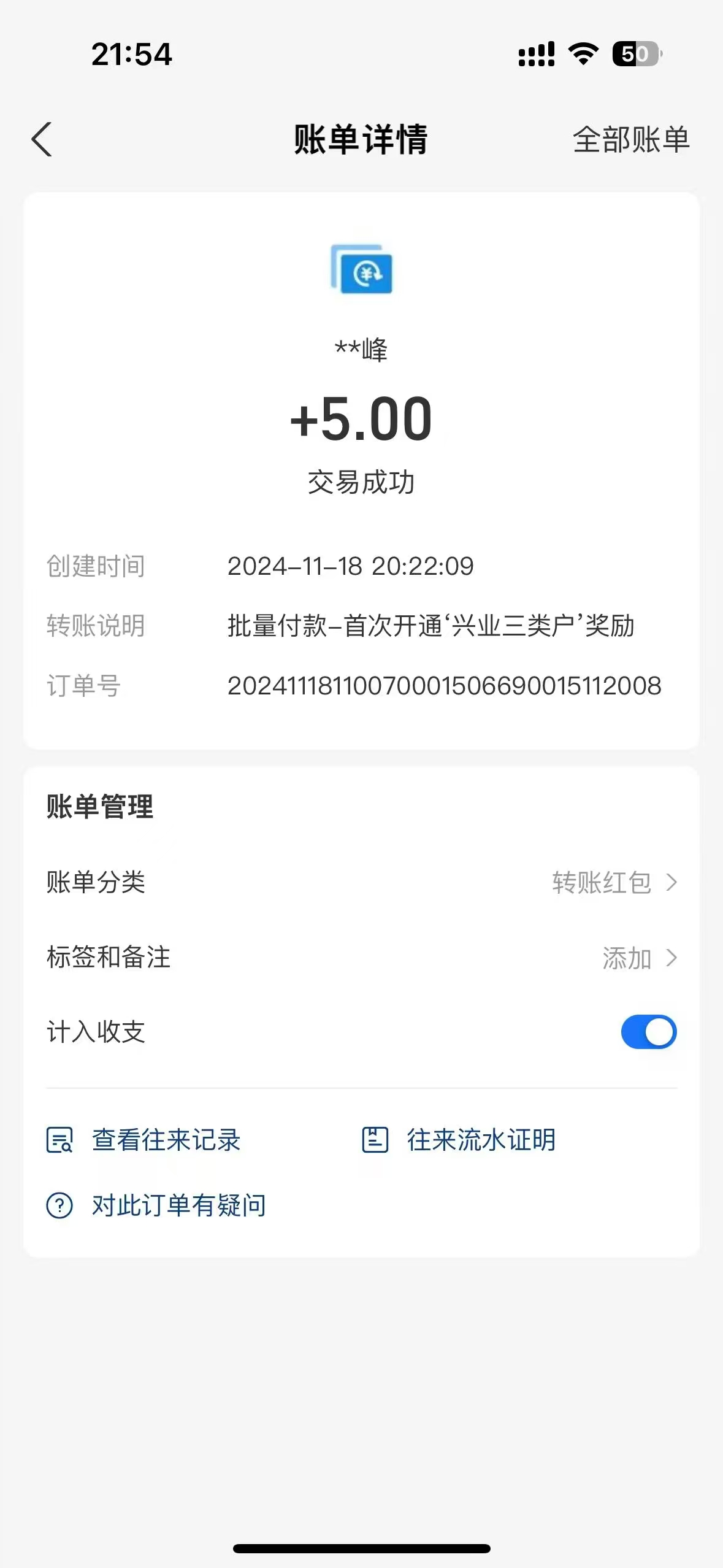Open 往来流水证明 statement certificate
The height and width of the screenshot is (1568, 723).
[459, 1140]
